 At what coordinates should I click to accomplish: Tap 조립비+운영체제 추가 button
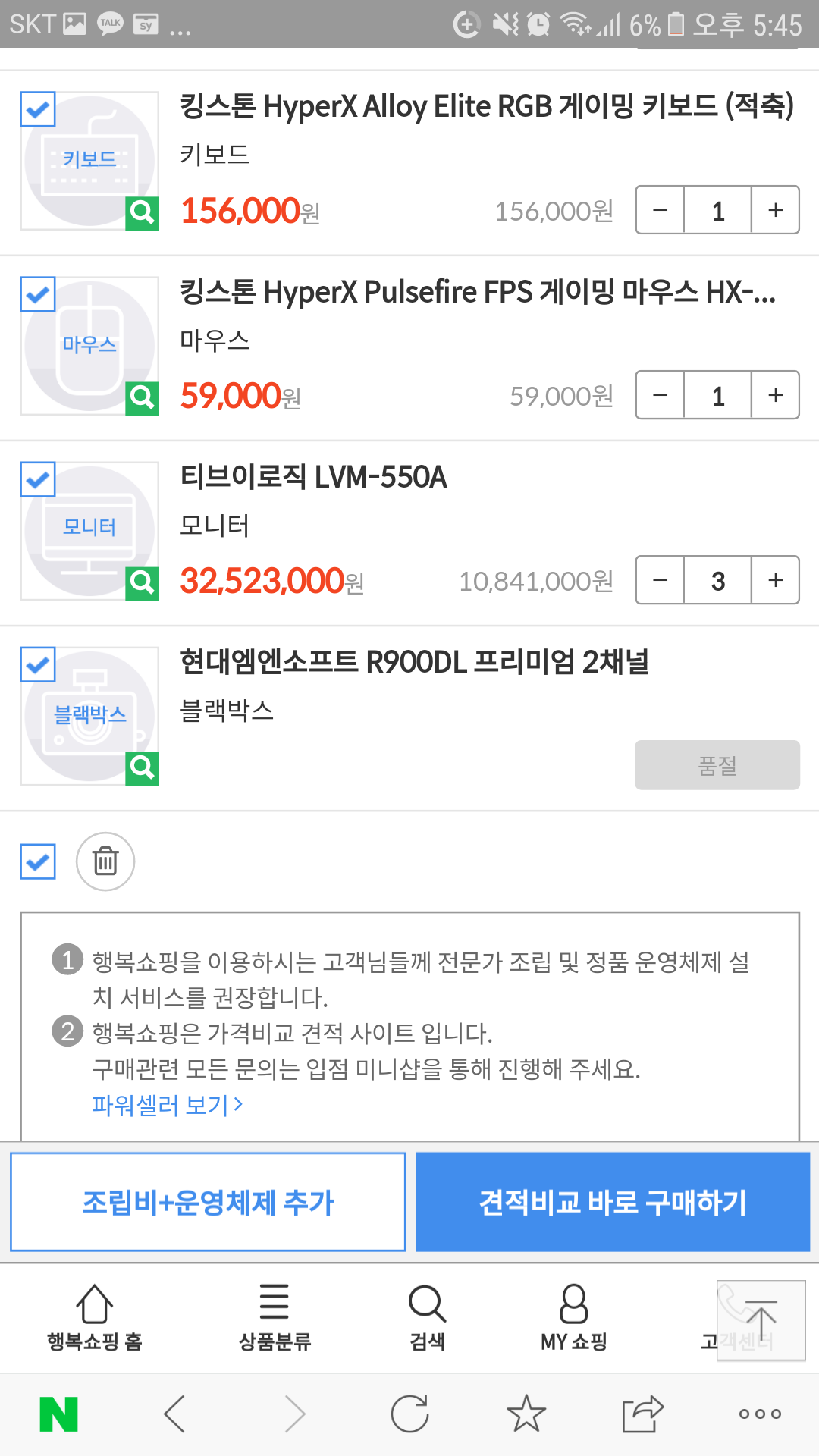(208, 1202)
